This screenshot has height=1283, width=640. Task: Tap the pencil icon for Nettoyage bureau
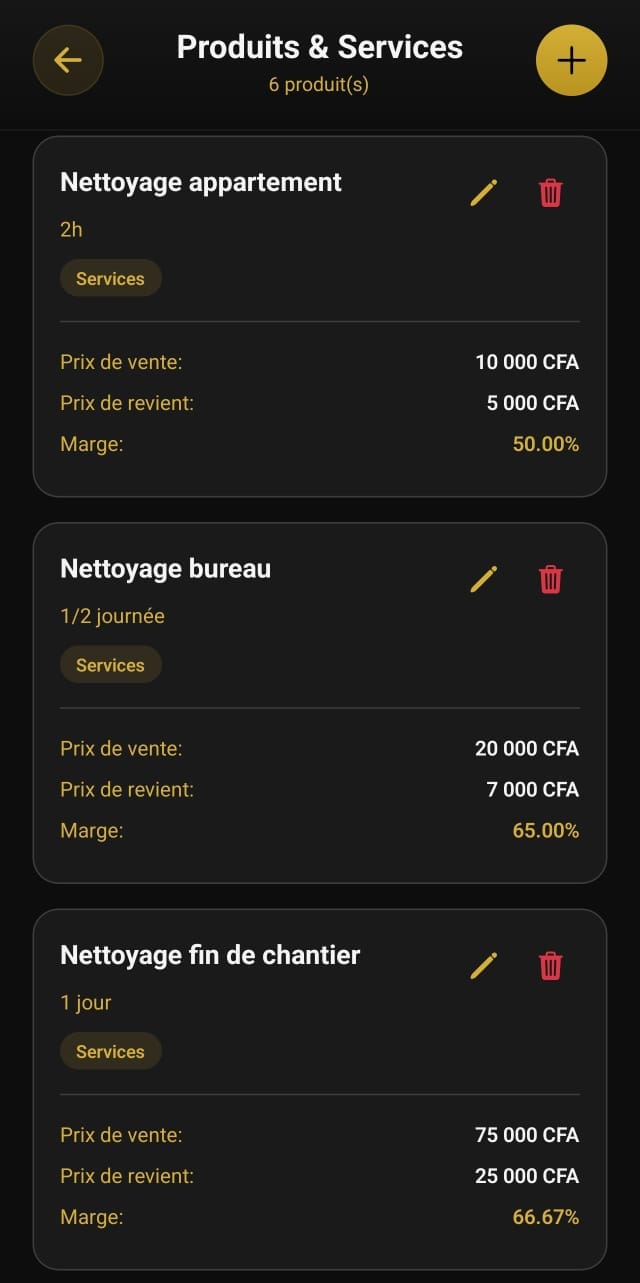pyautogui.click(x=484, y=579)
